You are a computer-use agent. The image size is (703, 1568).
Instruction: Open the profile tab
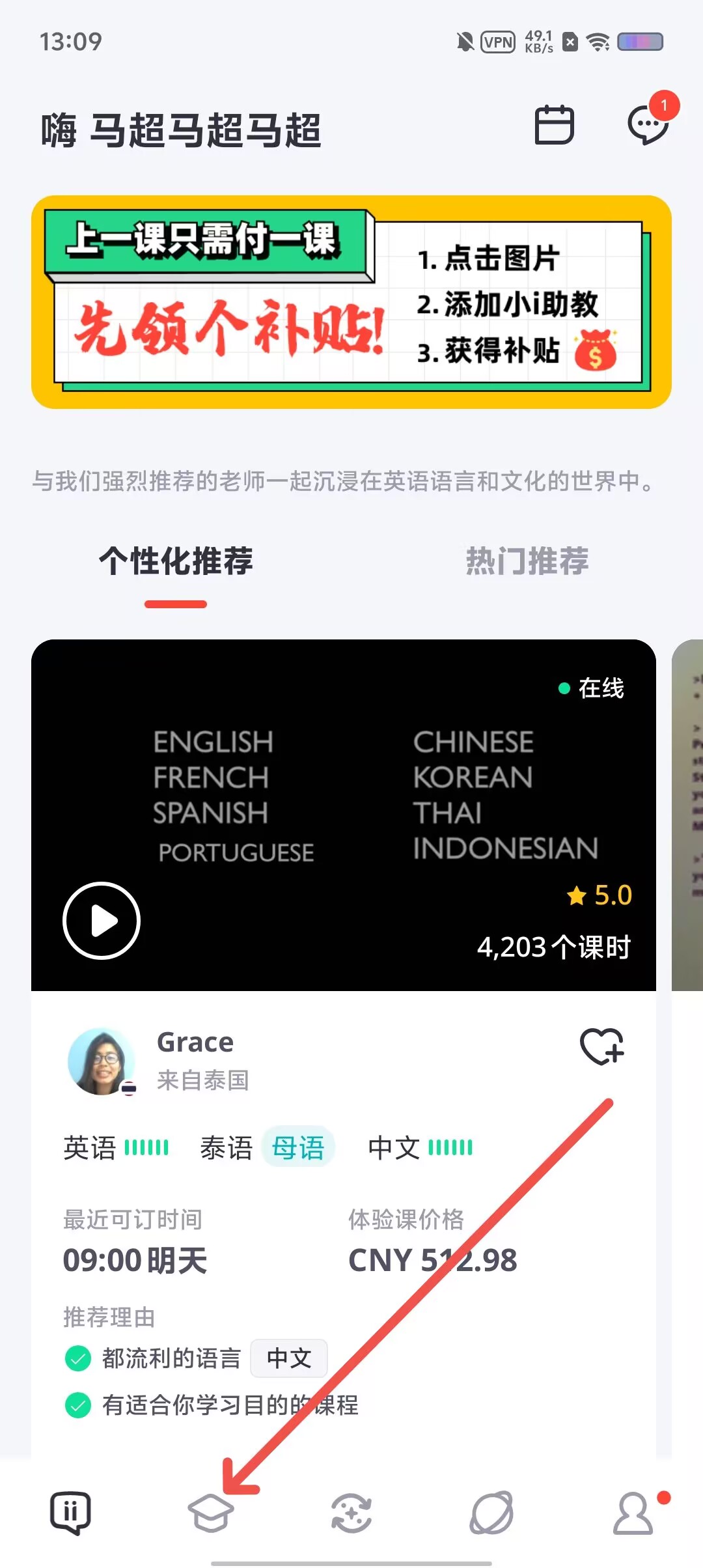pos(633,1513)
